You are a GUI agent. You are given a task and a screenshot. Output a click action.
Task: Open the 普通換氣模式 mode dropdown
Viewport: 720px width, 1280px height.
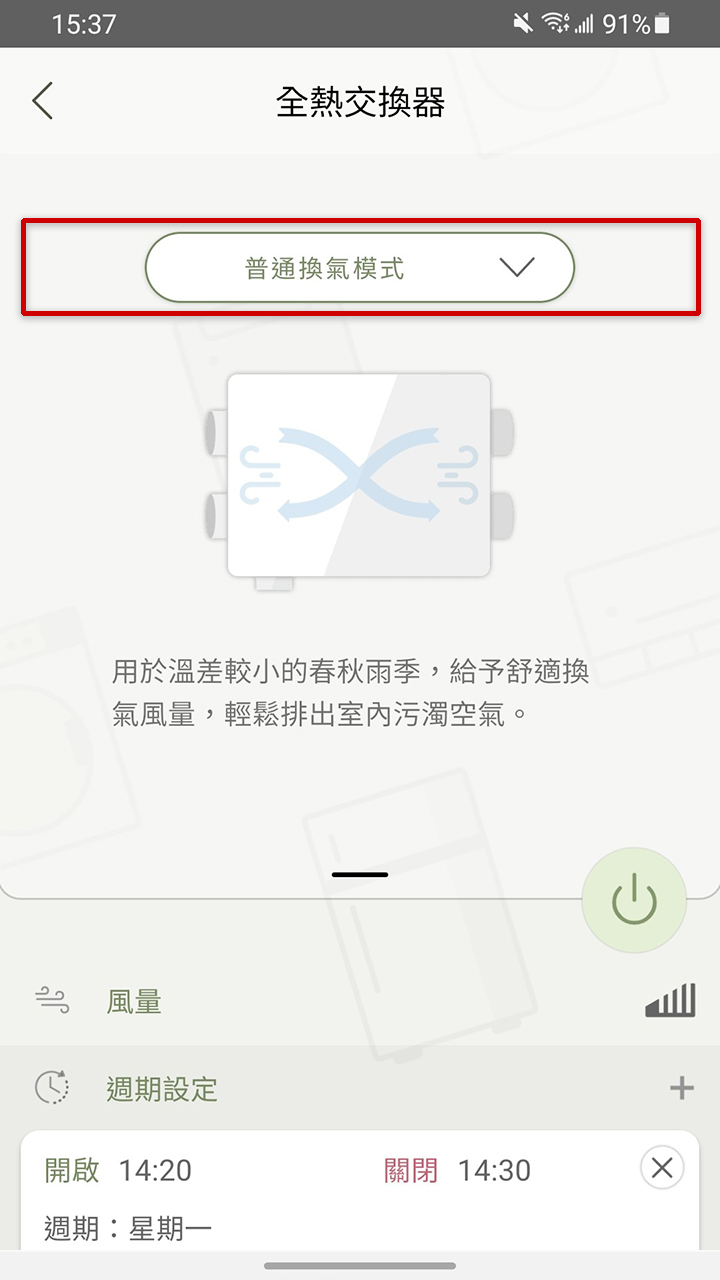tap(360, 266)
